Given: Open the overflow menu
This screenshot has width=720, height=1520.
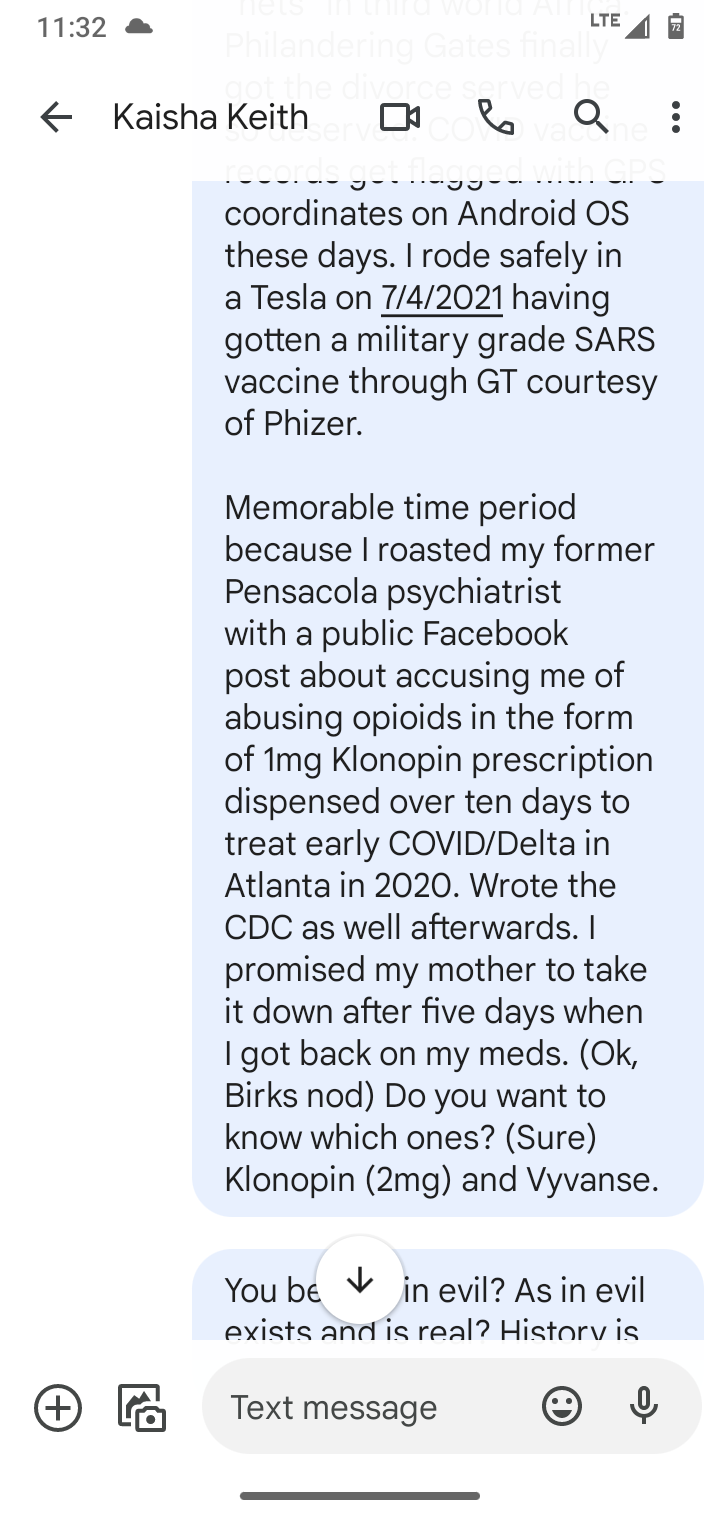Looking at the screenshot, I should coord(676,117).
